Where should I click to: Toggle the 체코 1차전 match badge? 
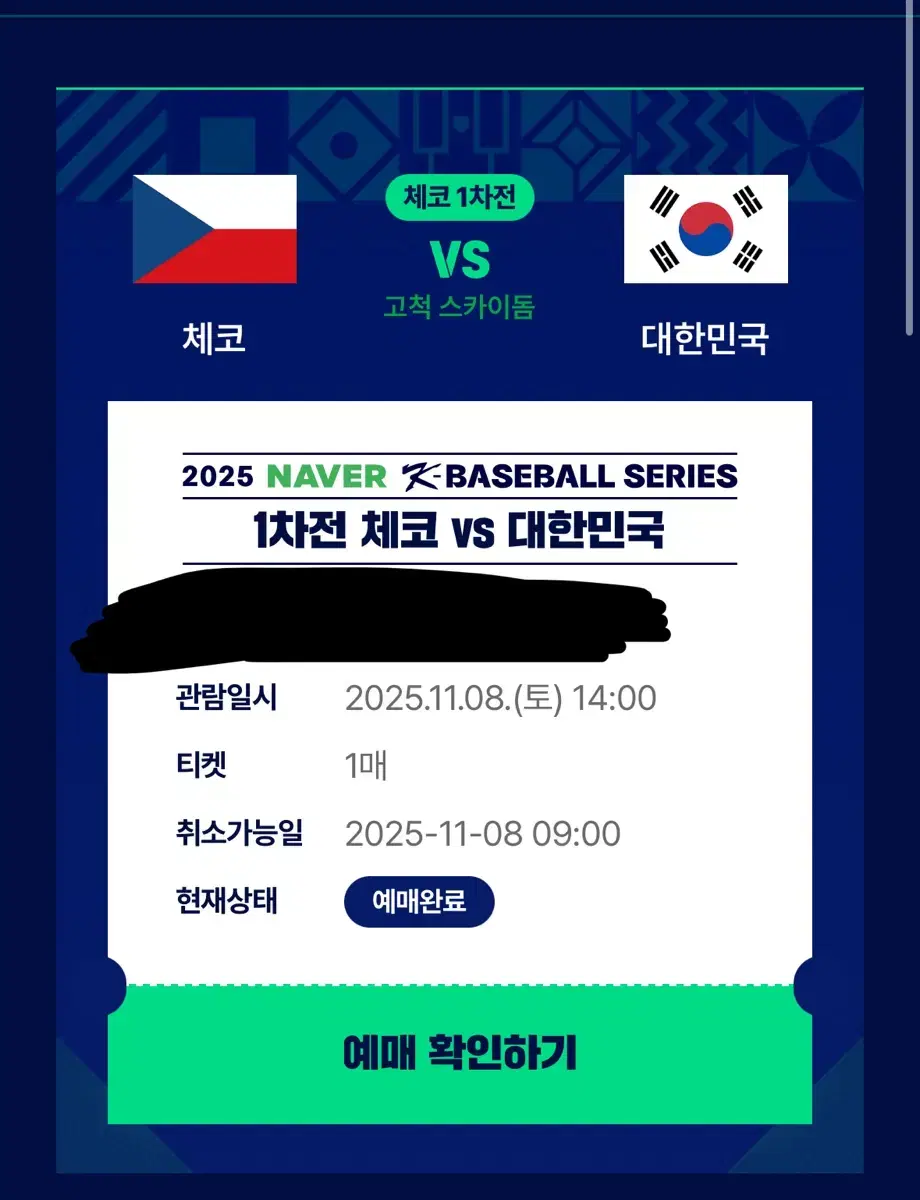tap(459, 199)
